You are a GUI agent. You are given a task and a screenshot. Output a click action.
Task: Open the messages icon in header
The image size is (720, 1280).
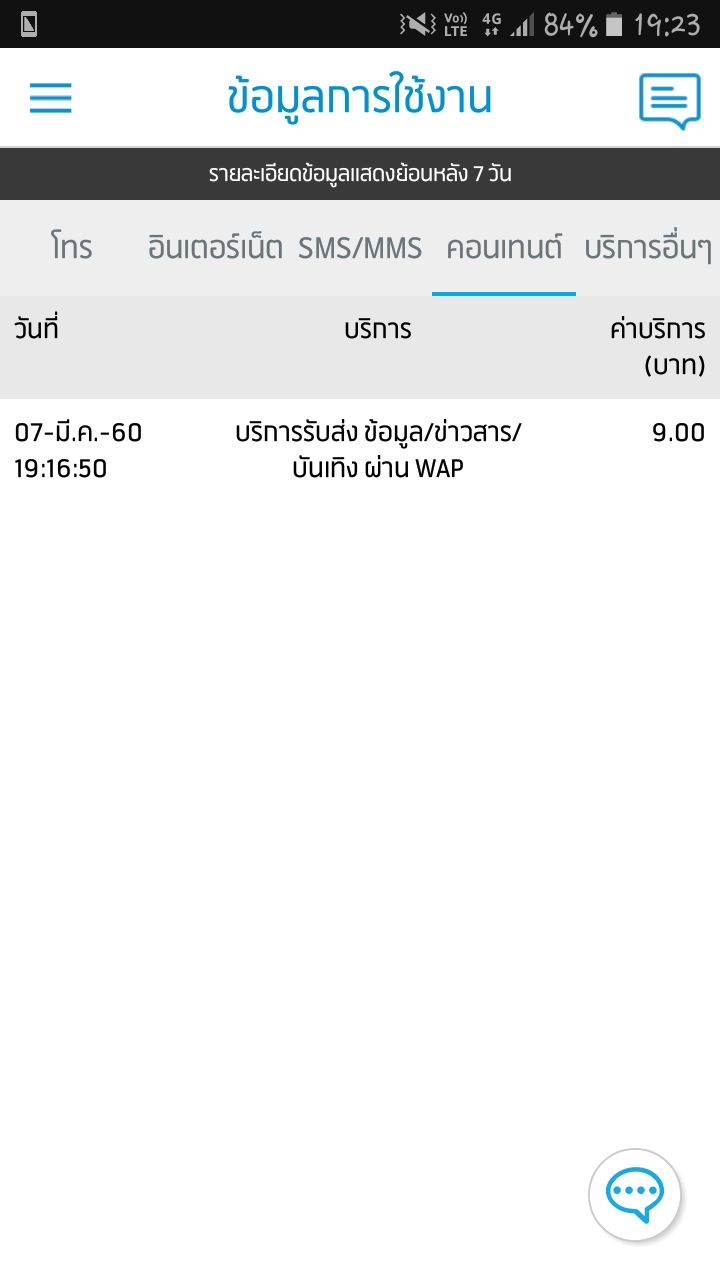click(x=669, y=100)
